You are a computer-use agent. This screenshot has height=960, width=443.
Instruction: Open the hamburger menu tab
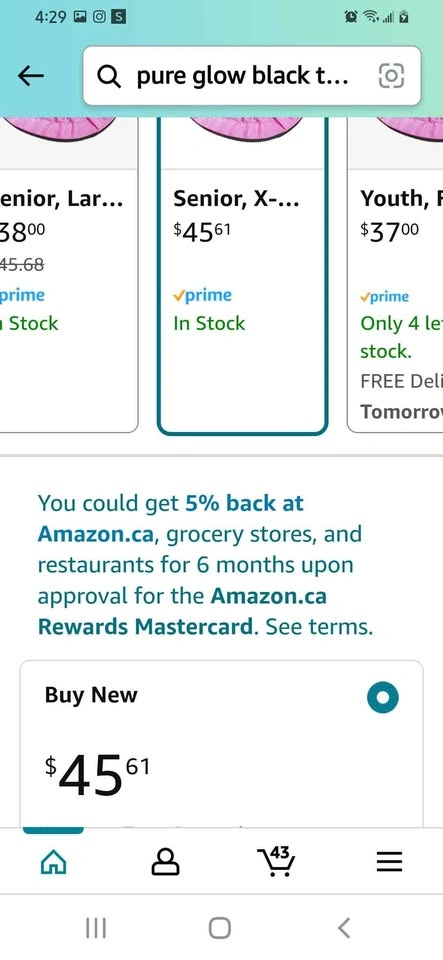389,861
